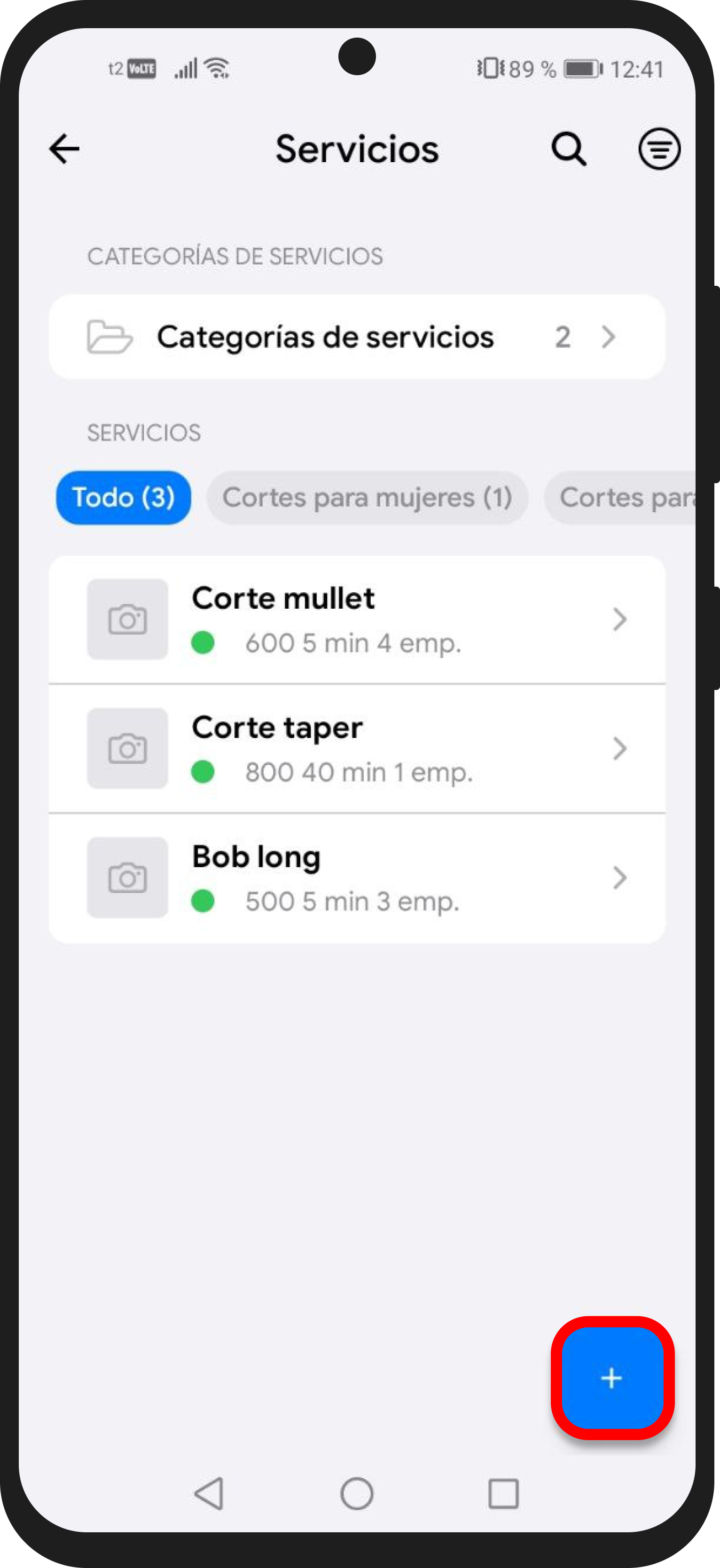Tap the system home button

pos(357,1494)
